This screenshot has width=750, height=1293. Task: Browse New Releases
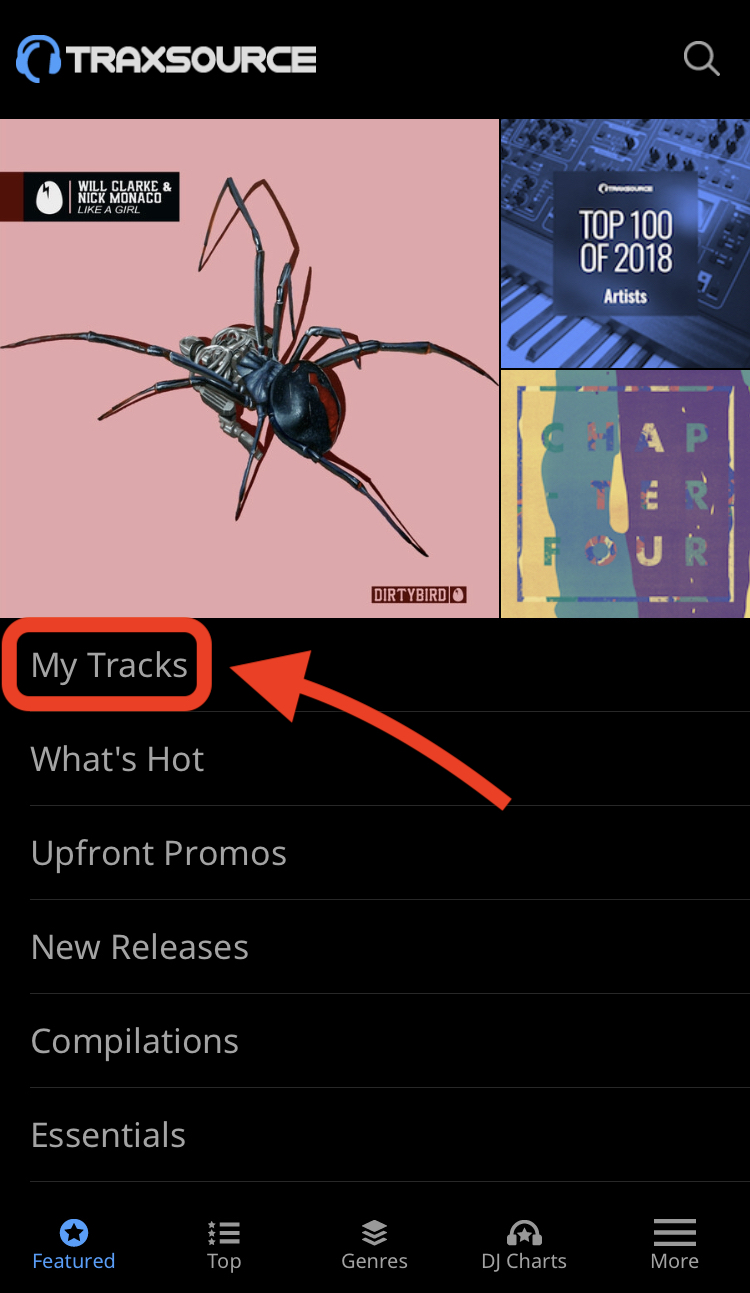(x=140, y=946)
